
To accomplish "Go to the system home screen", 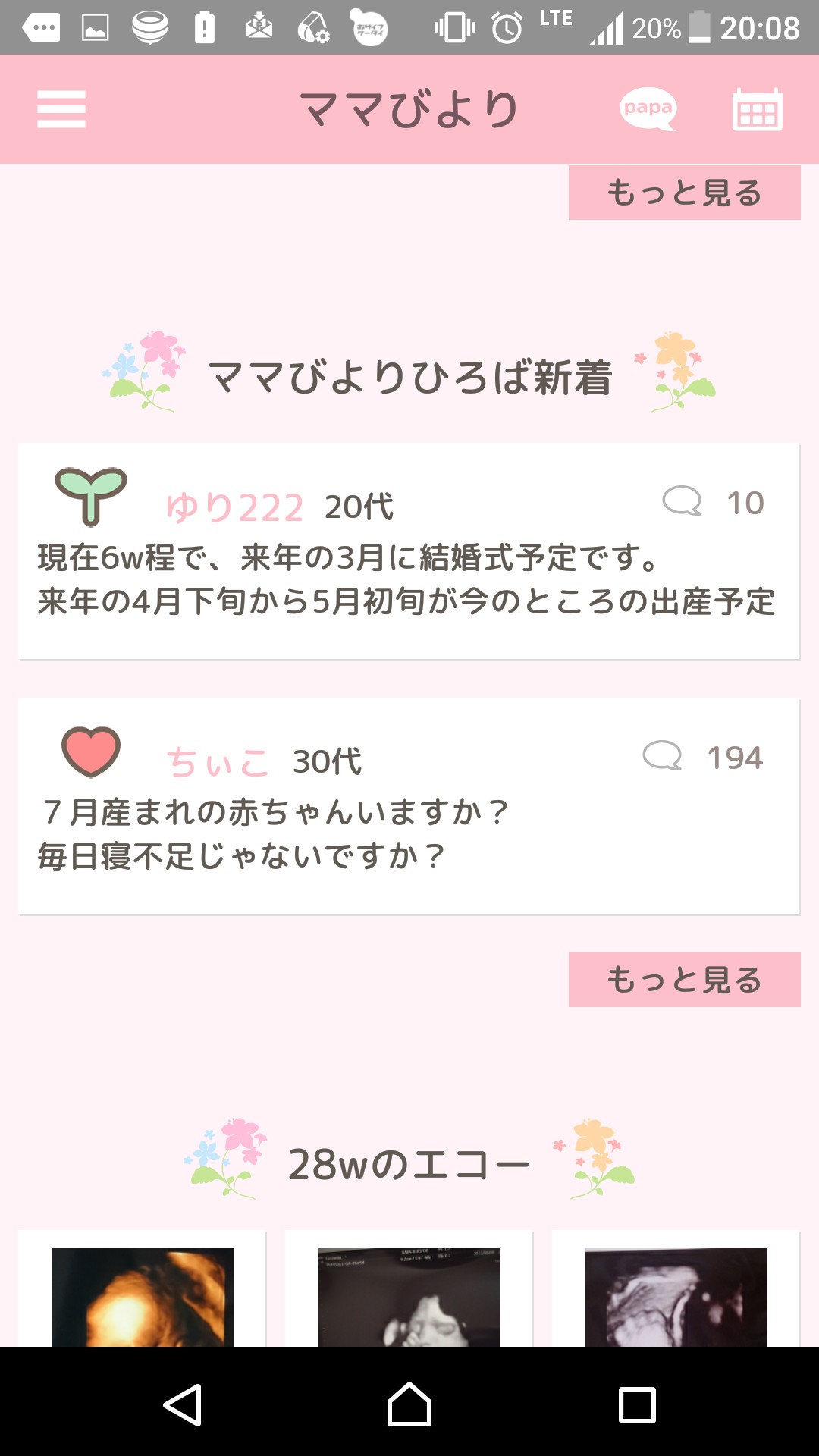I will (409, 1404).
